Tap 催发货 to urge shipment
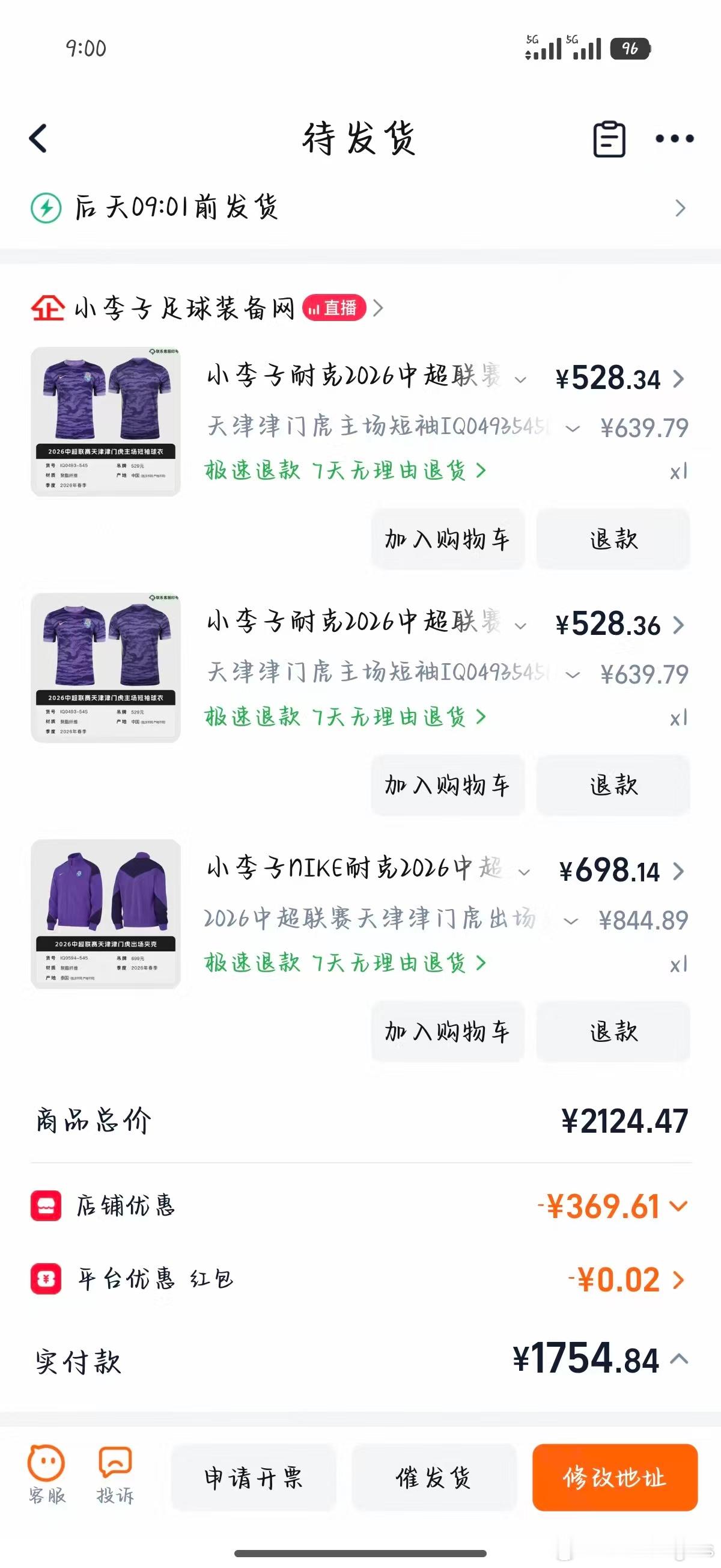The width and height of the screenshot is (721, 1568). (434, 1477)
